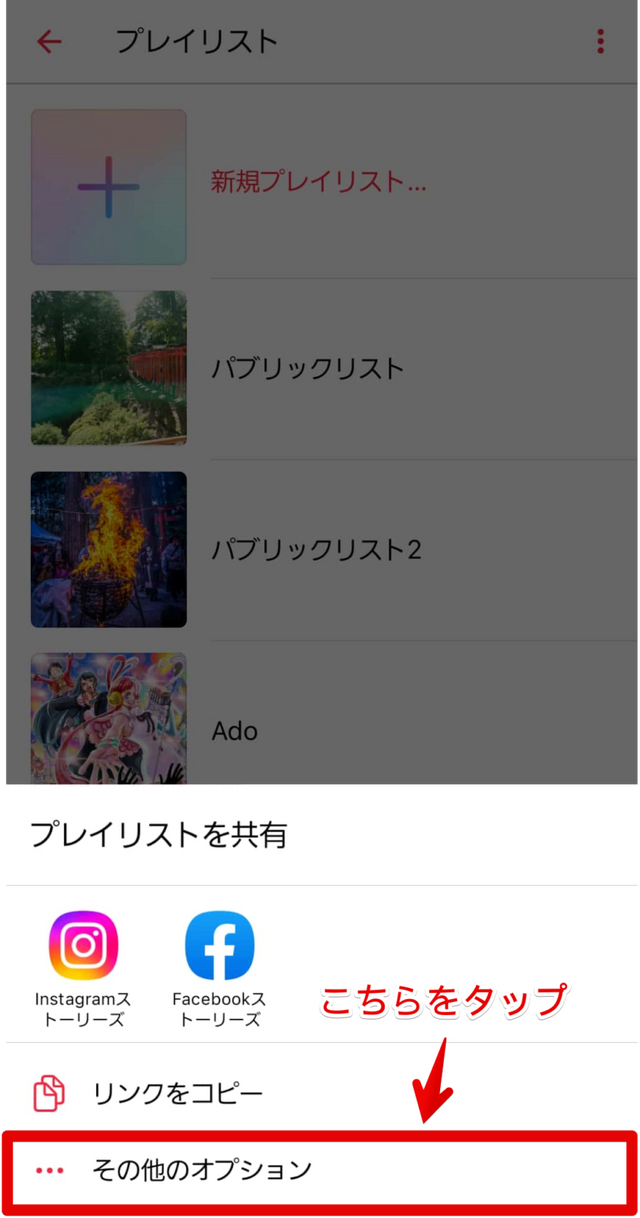Share playlist to Instagram Stories
Image resolution: width=640 pixels, height=1218 pixels.
point(84,947)
